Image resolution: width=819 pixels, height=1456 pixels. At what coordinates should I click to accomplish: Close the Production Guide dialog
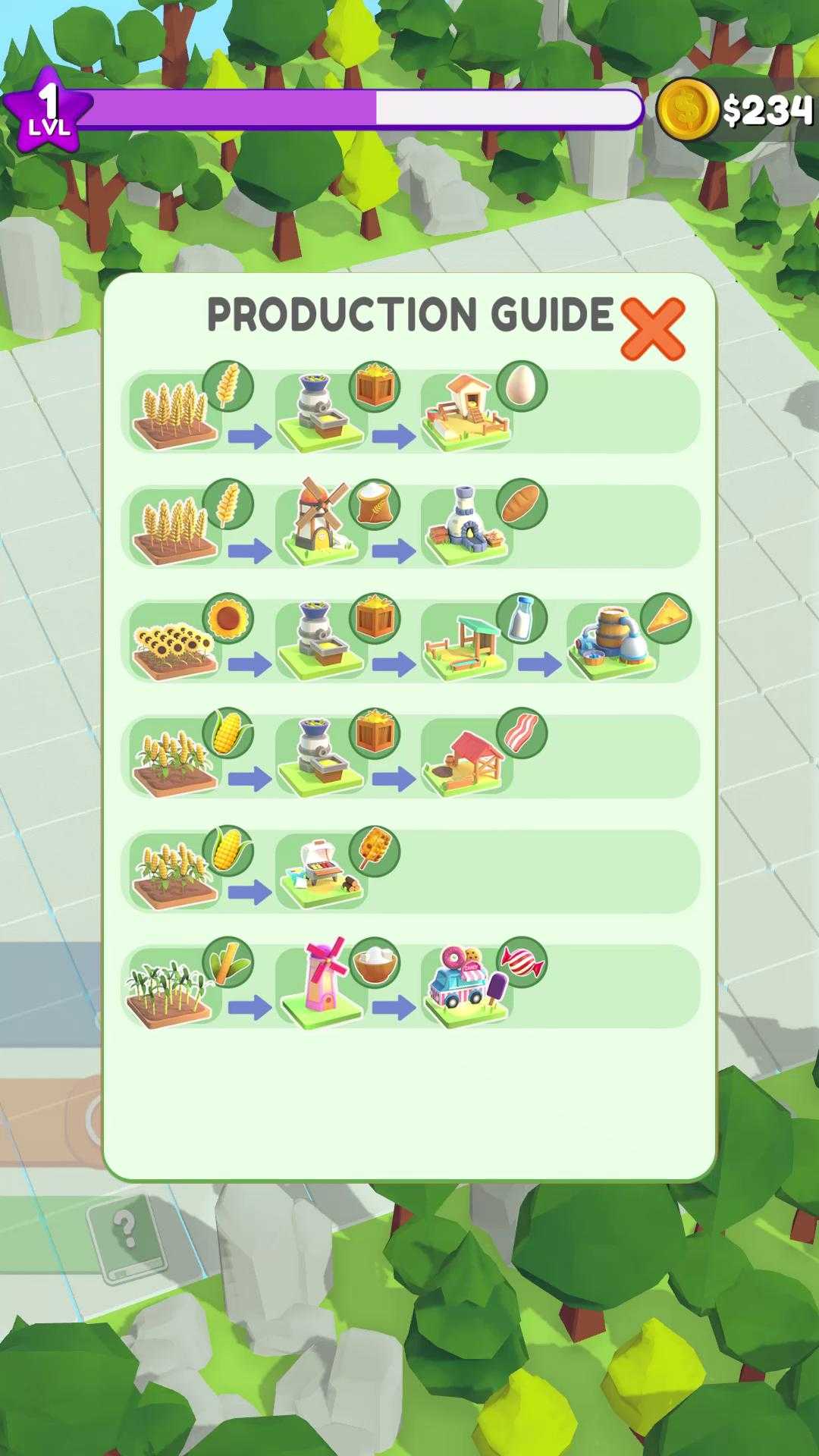tap(653, 328)
